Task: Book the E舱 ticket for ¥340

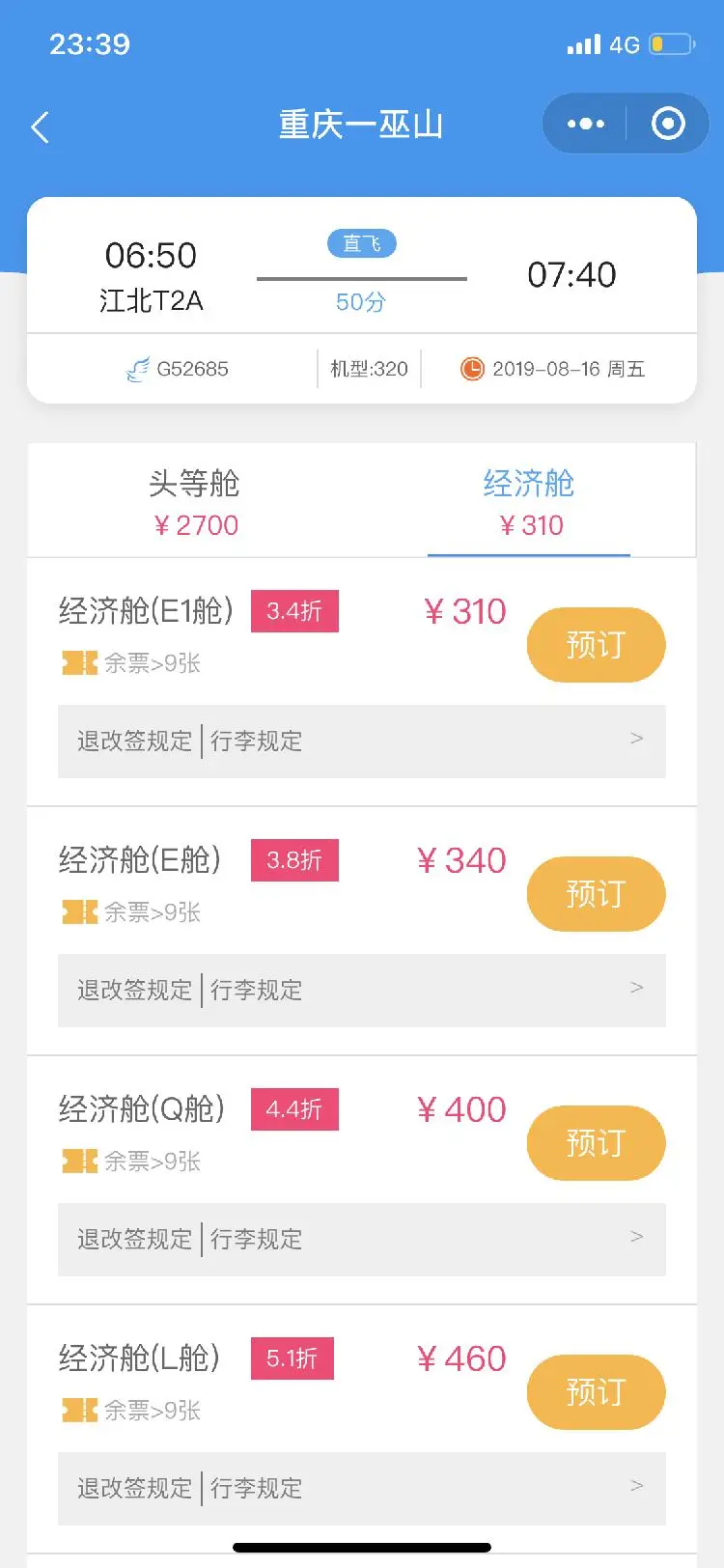Action: (596, 894)
